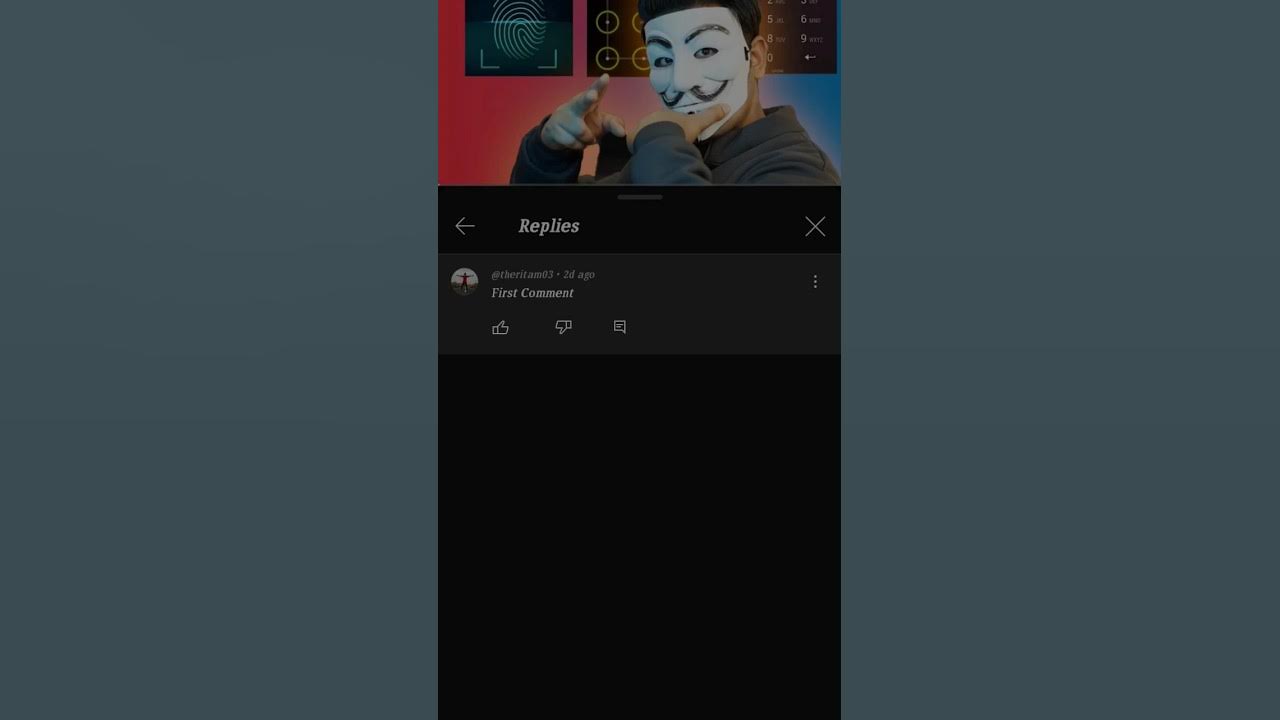Close the Replies panel
Screen dimensions: 1280x720
(815, 226)
